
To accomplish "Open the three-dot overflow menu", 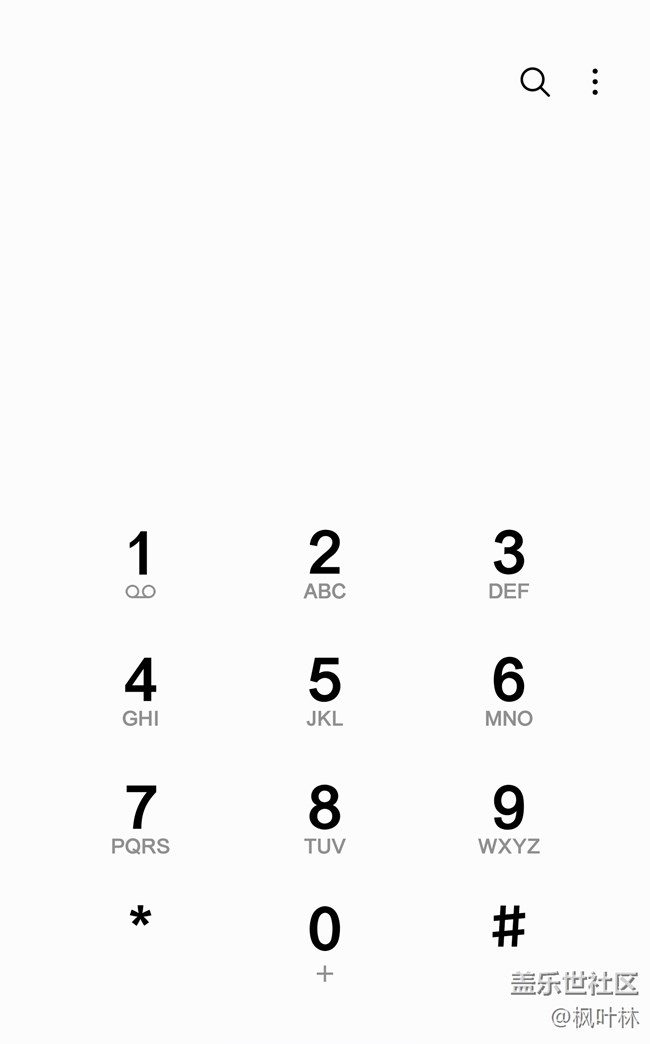I will [595, 82].
